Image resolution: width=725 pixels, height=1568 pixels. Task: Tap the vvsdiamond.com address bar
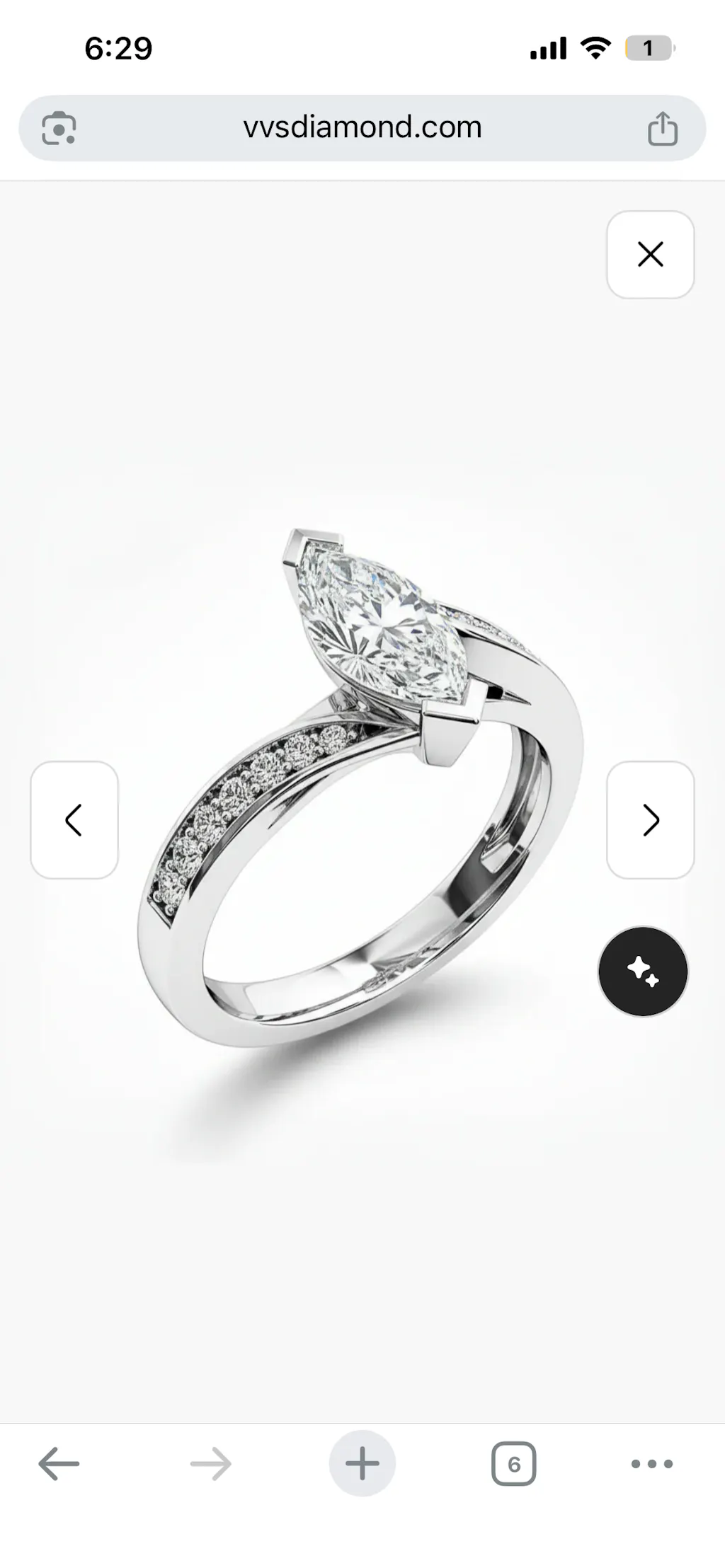tap(362, 128)
